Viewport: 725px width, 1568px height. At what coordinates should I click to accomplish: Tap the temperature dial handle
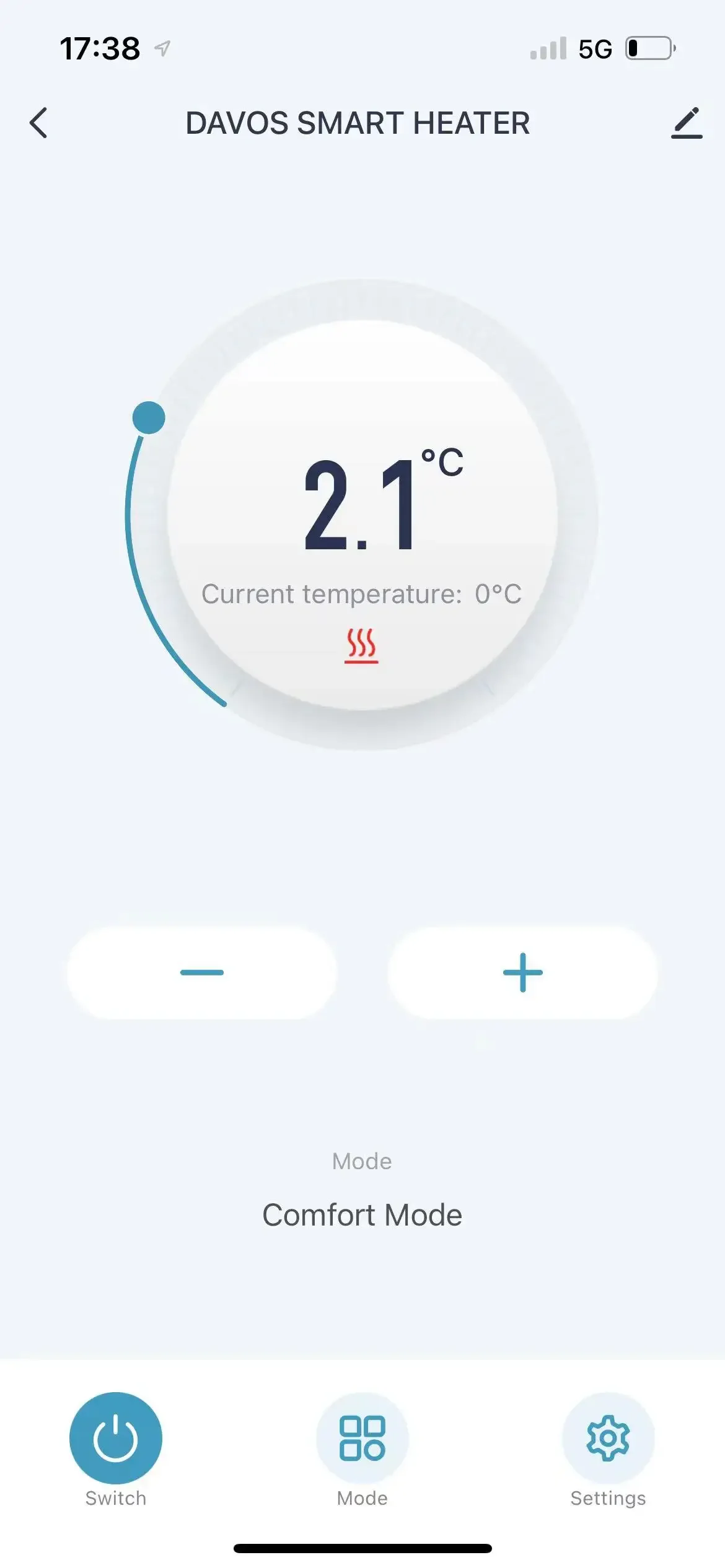[x=149, y=417]
